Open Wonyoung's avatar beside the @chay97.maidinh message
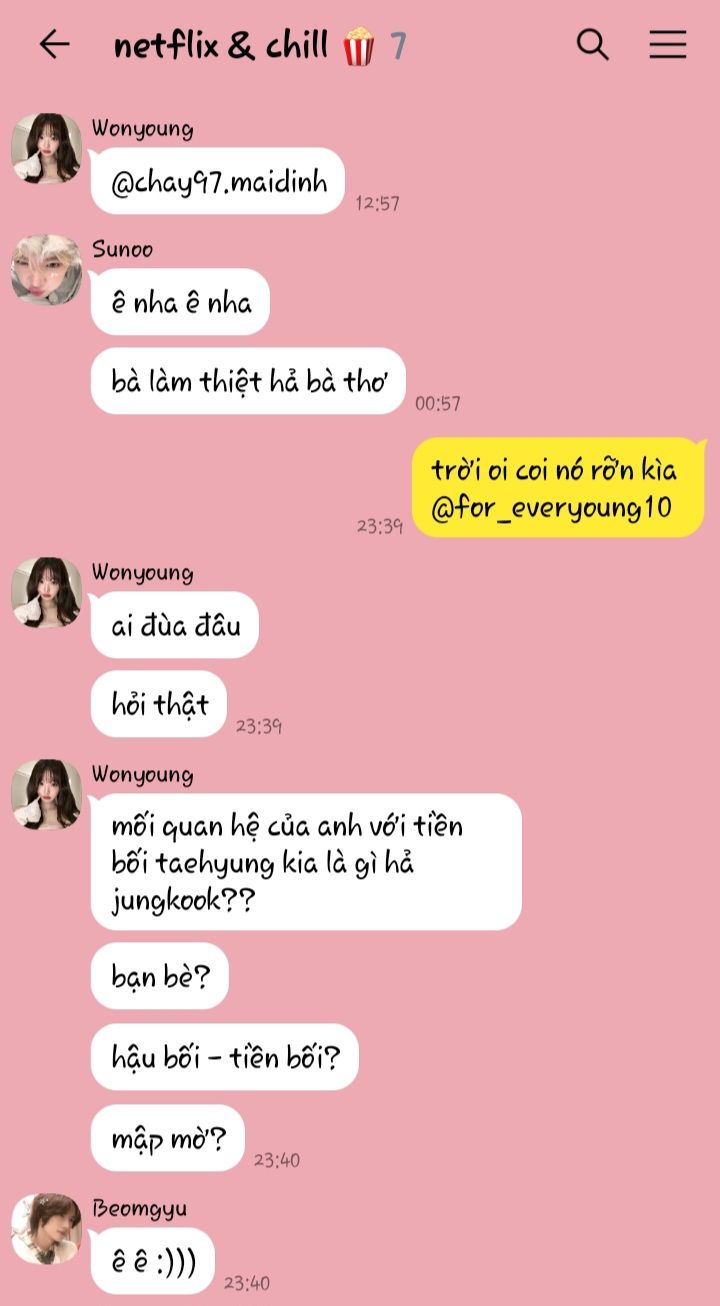The height and width of the screenshot is (1306, 720). (x=46, y=149)
